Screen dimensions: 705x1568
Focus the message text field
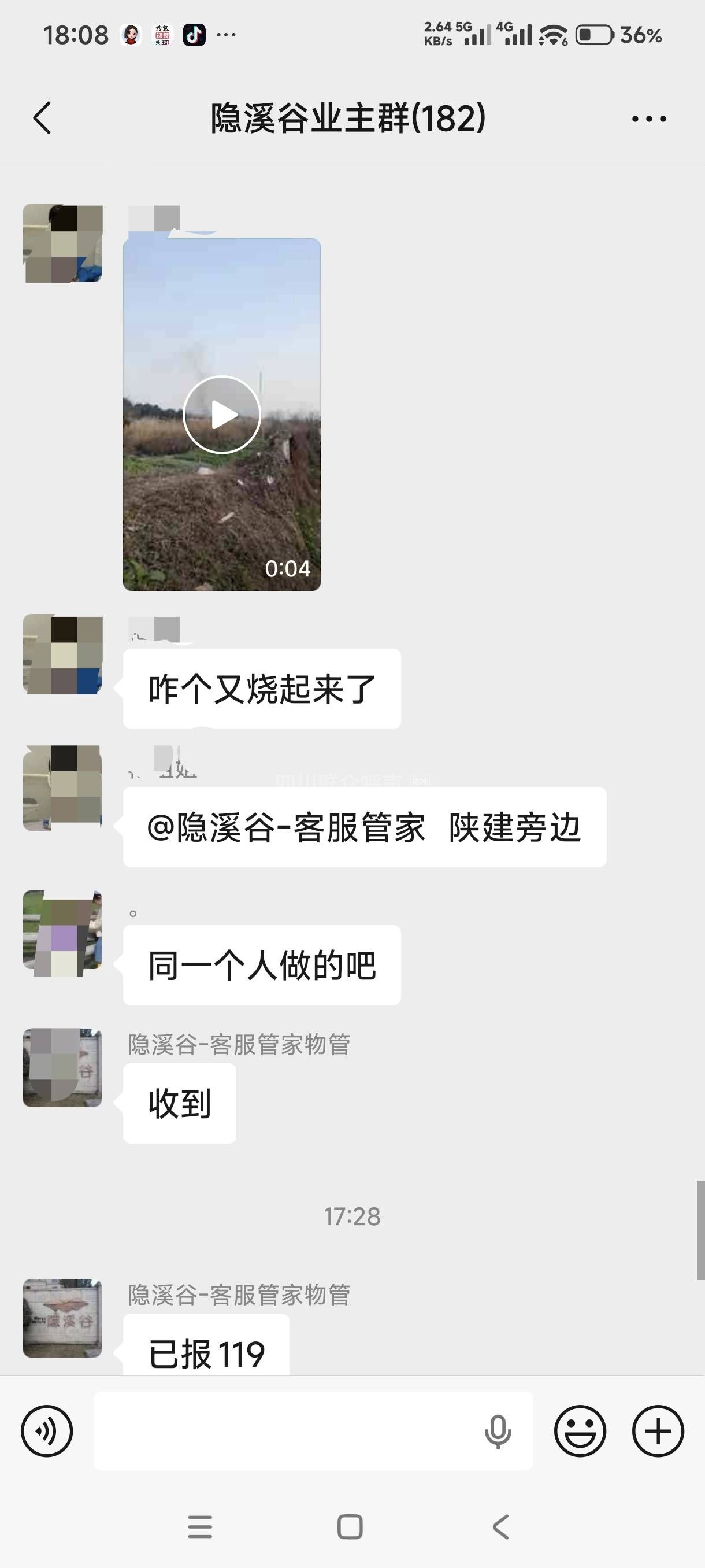[x=286, y=1430]
